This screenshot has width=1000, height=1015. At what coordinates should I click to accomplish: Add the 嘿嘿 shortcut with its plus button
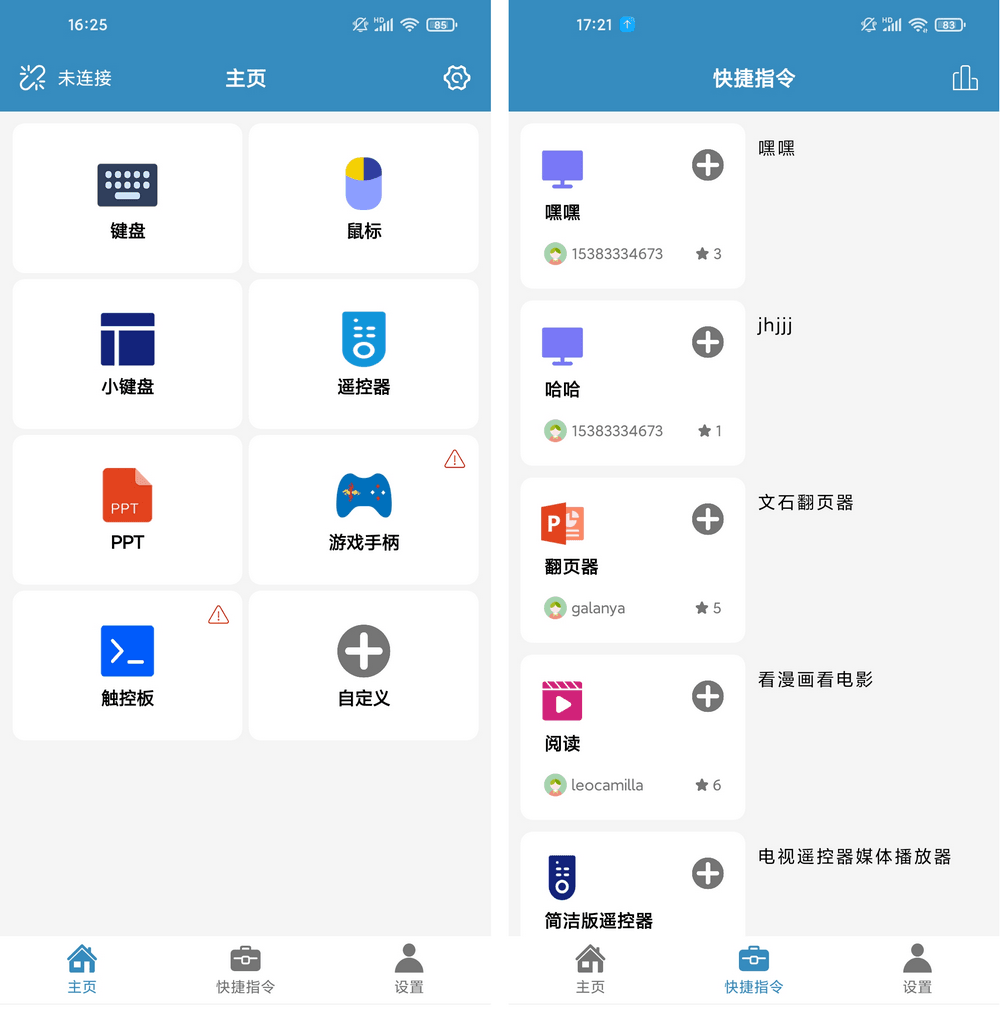coord(707,166)
